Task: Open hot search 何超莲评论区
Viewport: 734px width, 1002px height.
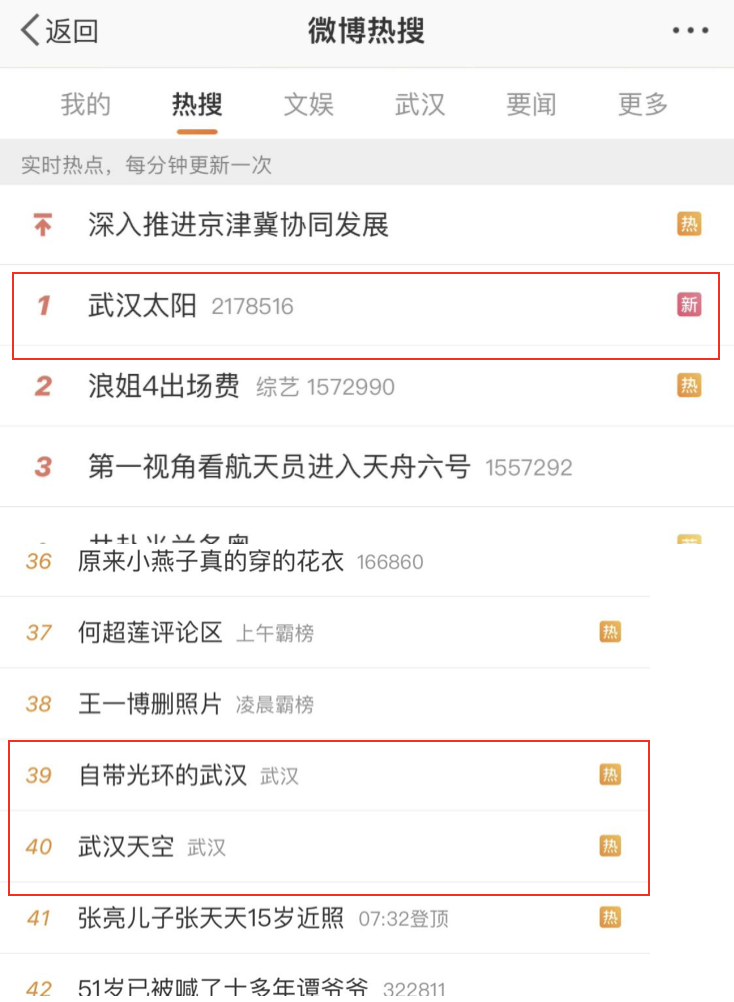Action: [150, 633]
